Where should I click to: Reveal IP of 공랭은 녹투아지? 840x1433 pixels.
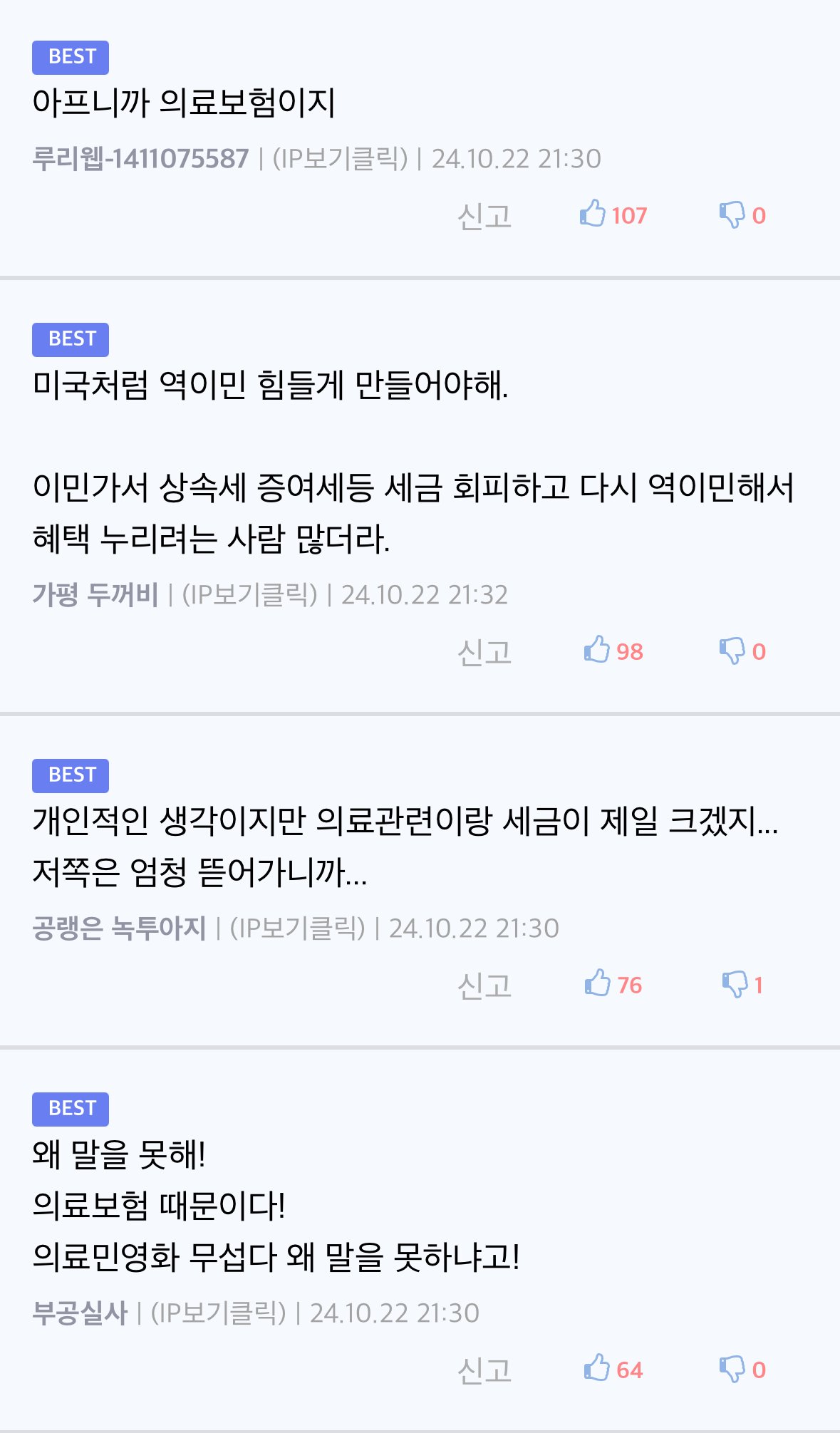297,928
